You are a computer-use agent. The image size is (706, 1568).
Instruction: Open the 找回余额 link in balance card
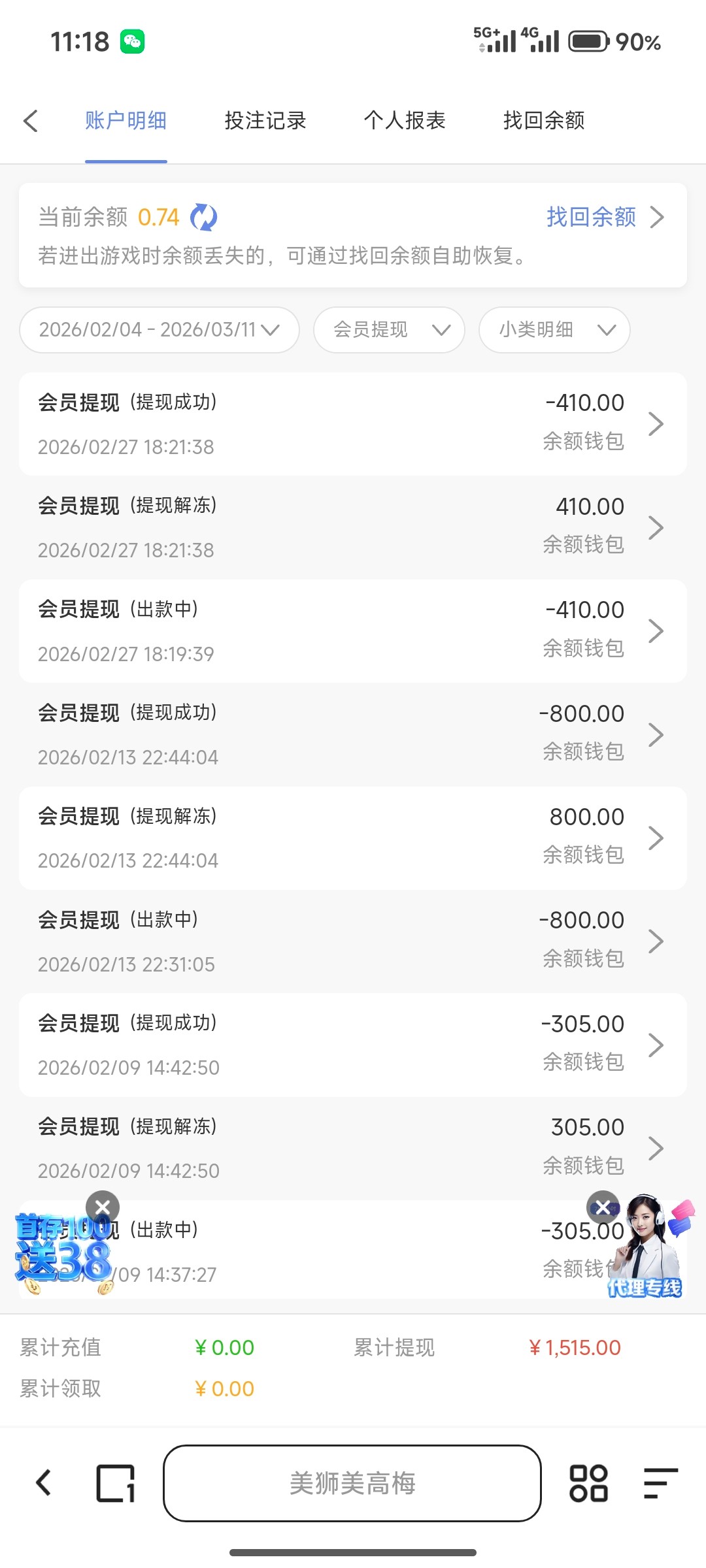coord(604,217)
